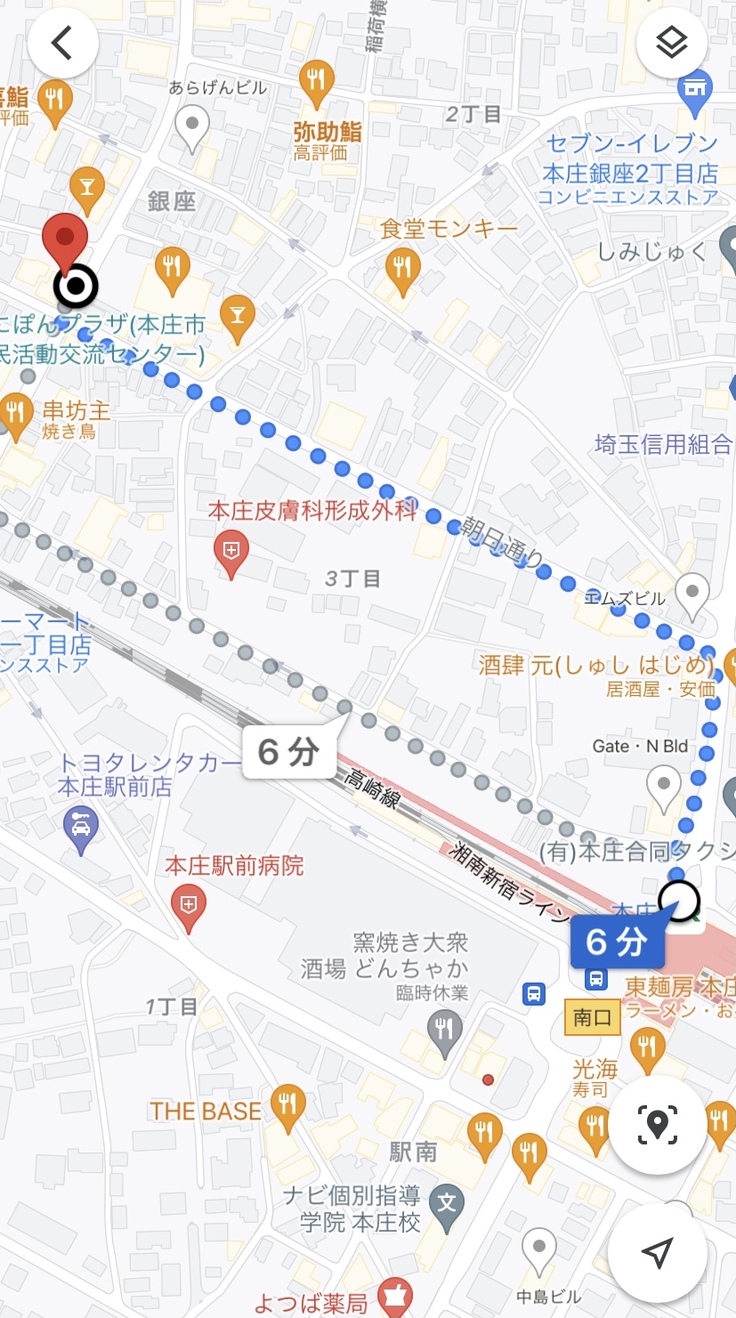Start navigation with the arrow button

(657, 1252)
